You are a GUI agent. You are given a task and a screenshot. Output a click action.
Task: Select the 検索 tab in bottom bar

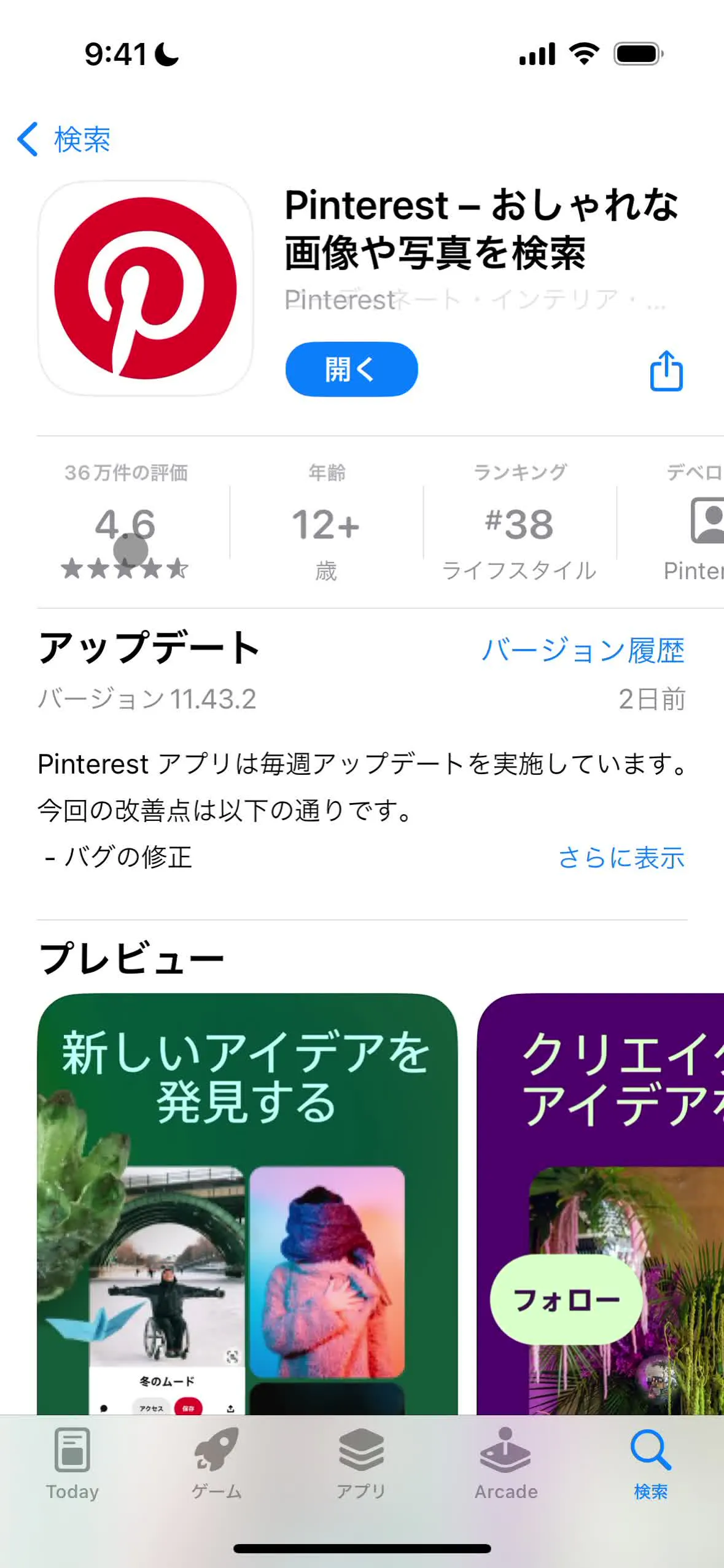tap(650, 1464)
